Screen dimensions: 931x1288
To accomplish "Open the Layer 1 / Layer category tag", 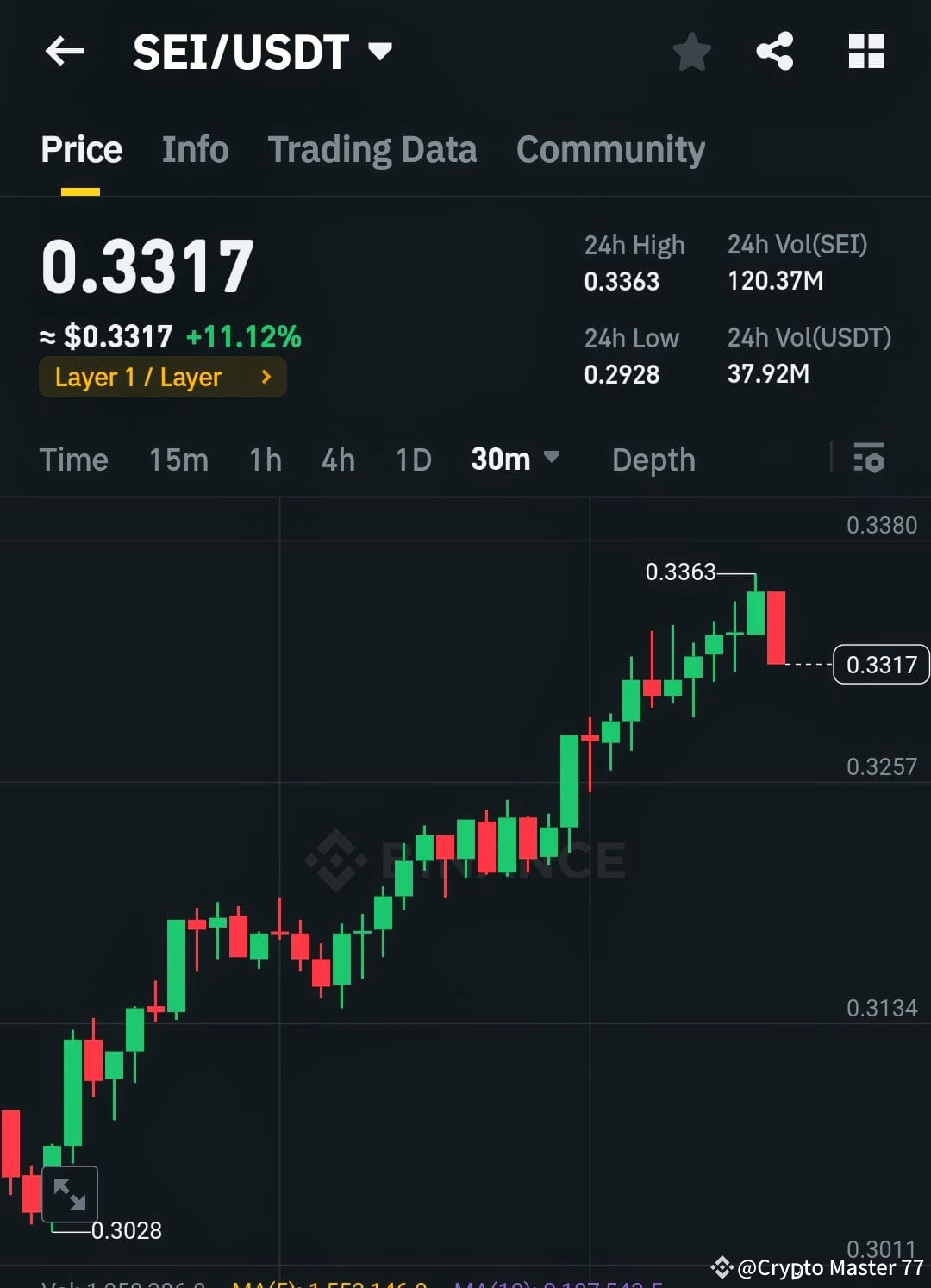I will point(138,377).
